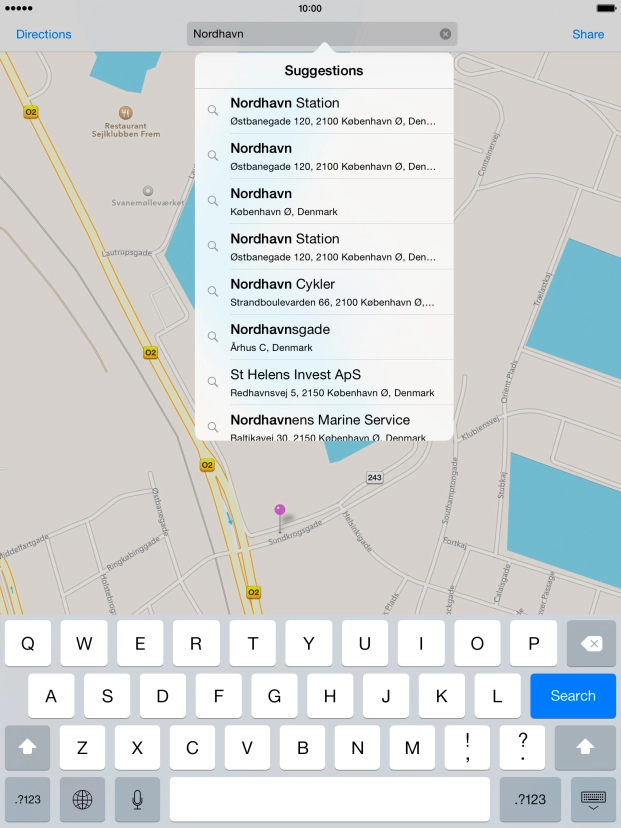Clear the Nordhavn search text
Image resolution: width=621 pixels, height=828 pixels.
(x=446, y=34)
